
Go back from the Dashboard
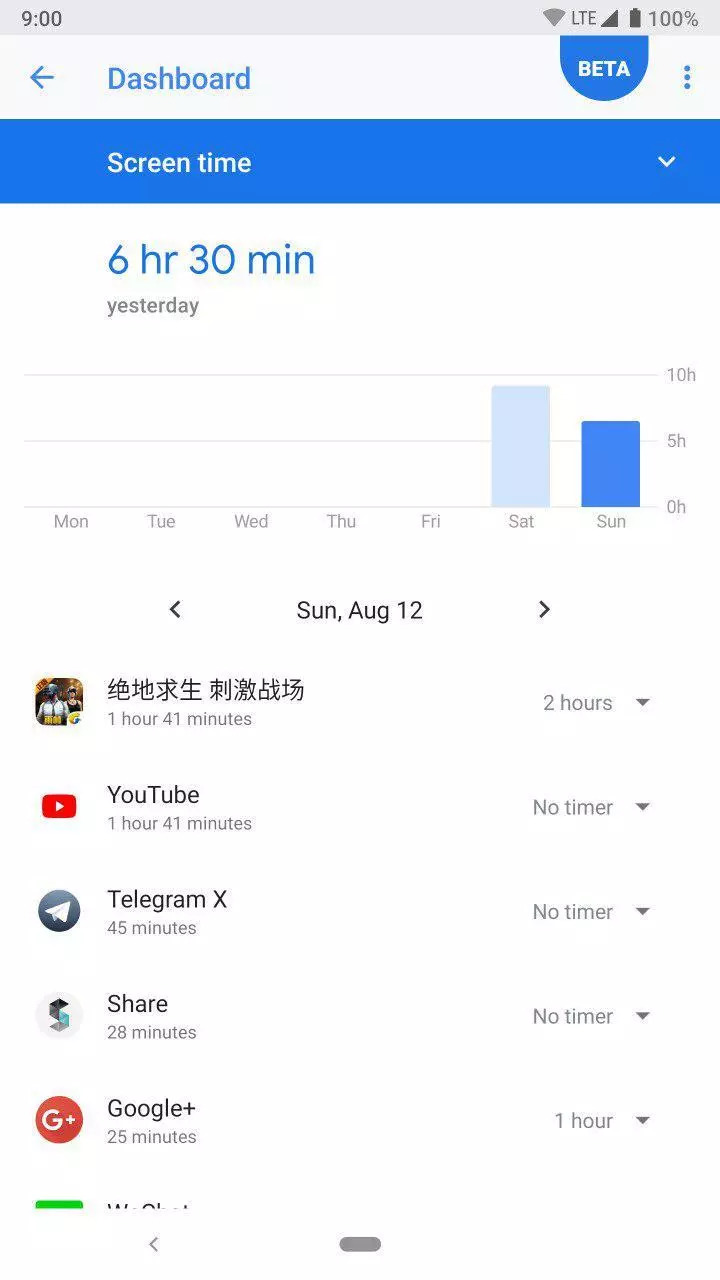[x=42, y=78]
